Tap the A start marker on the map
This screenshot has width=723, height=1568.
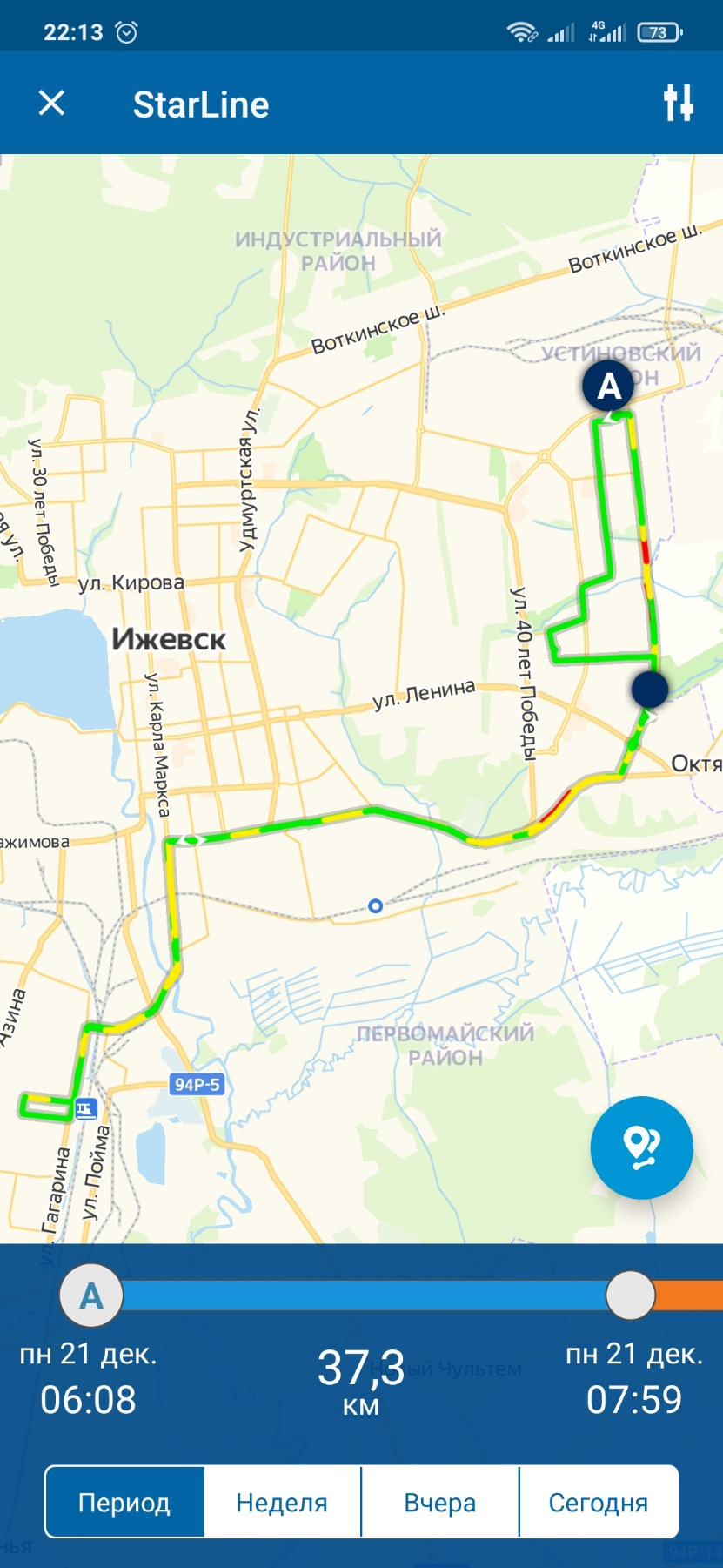(609, 386)
